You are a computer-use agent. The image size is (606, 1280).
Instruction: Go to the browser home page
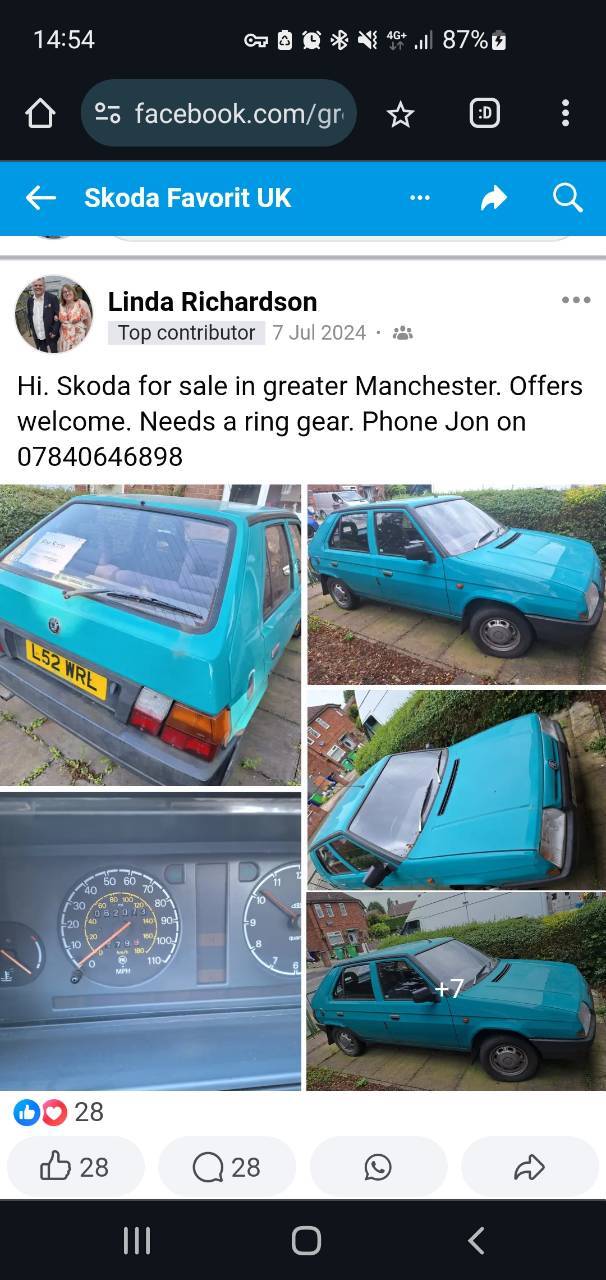(x=40, y=114)
